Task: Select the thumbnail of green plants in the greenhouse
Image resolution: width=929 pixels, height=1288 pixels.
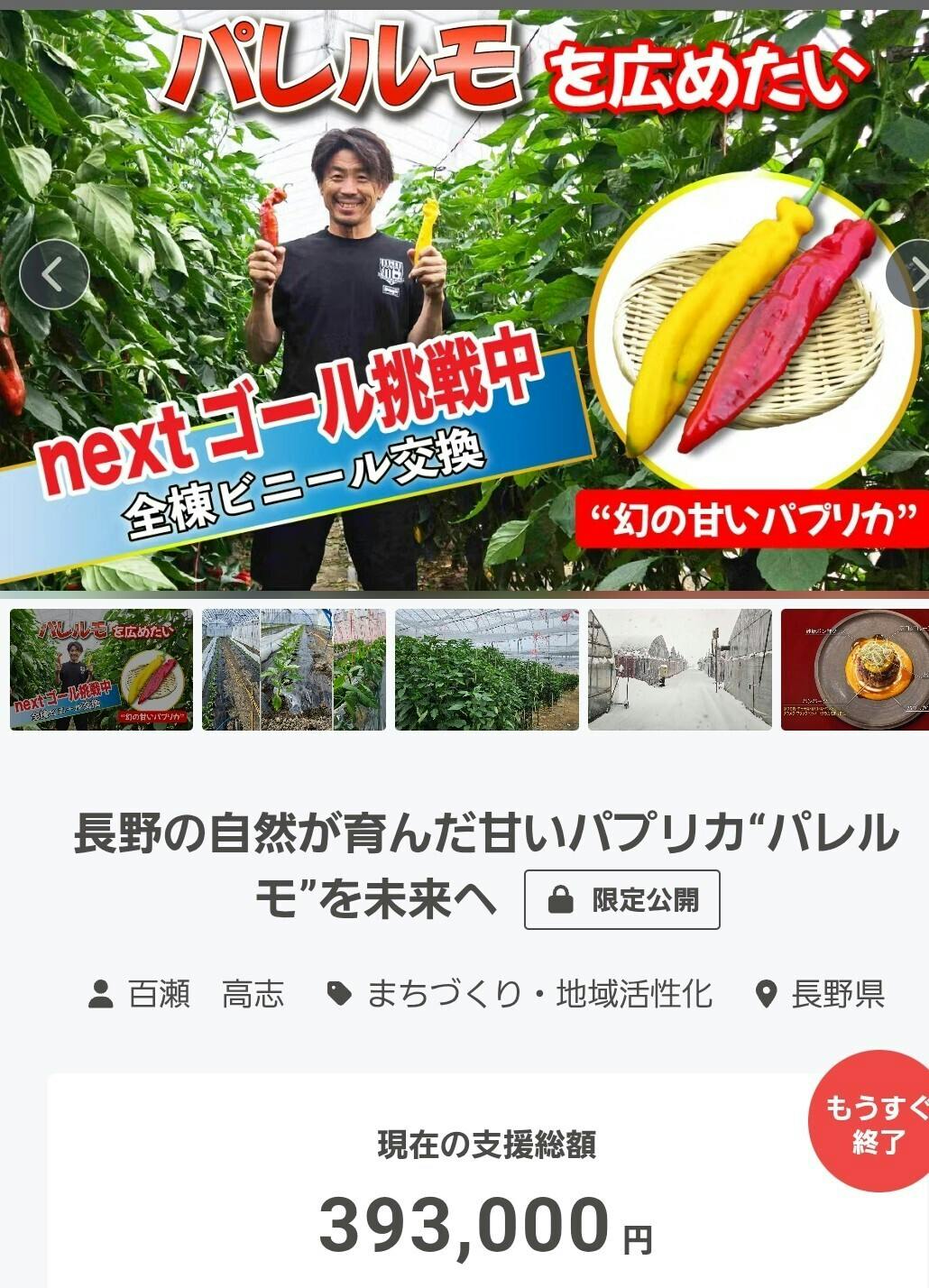Action: (487, 669)
